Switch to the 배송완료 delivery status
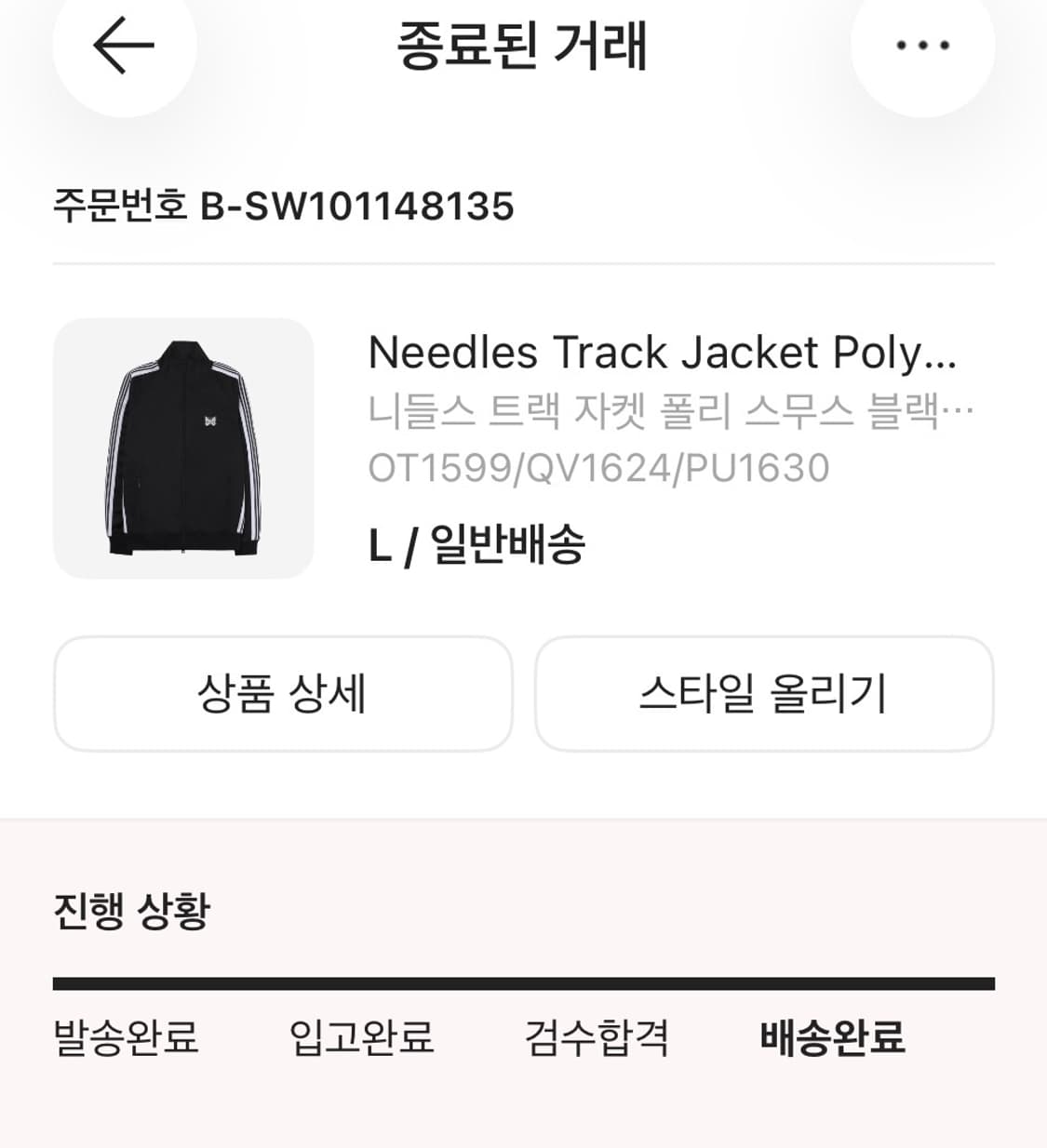 click(831, 1041)
